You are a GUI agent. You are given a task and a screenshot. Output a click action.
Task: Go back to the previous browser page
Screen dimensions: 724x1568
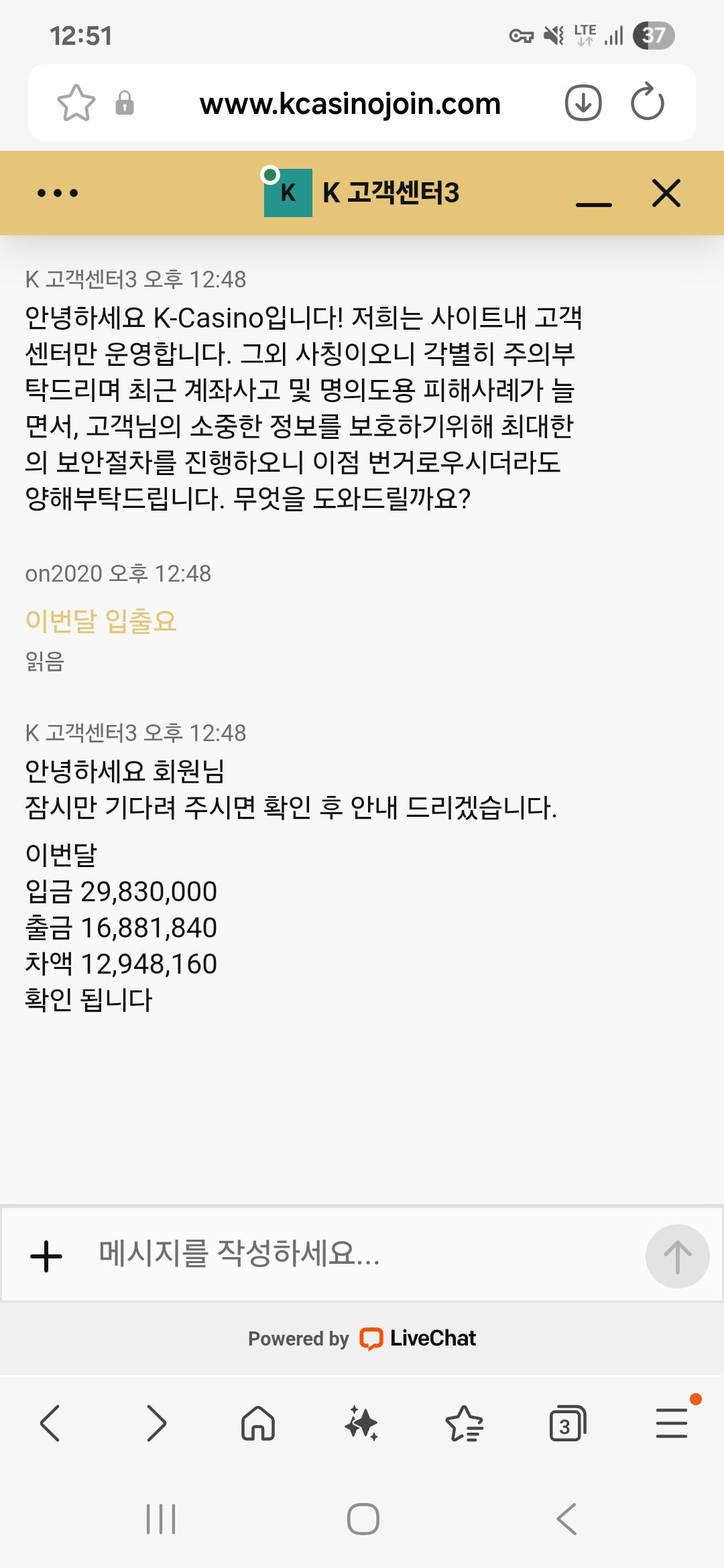(51, 1423)
